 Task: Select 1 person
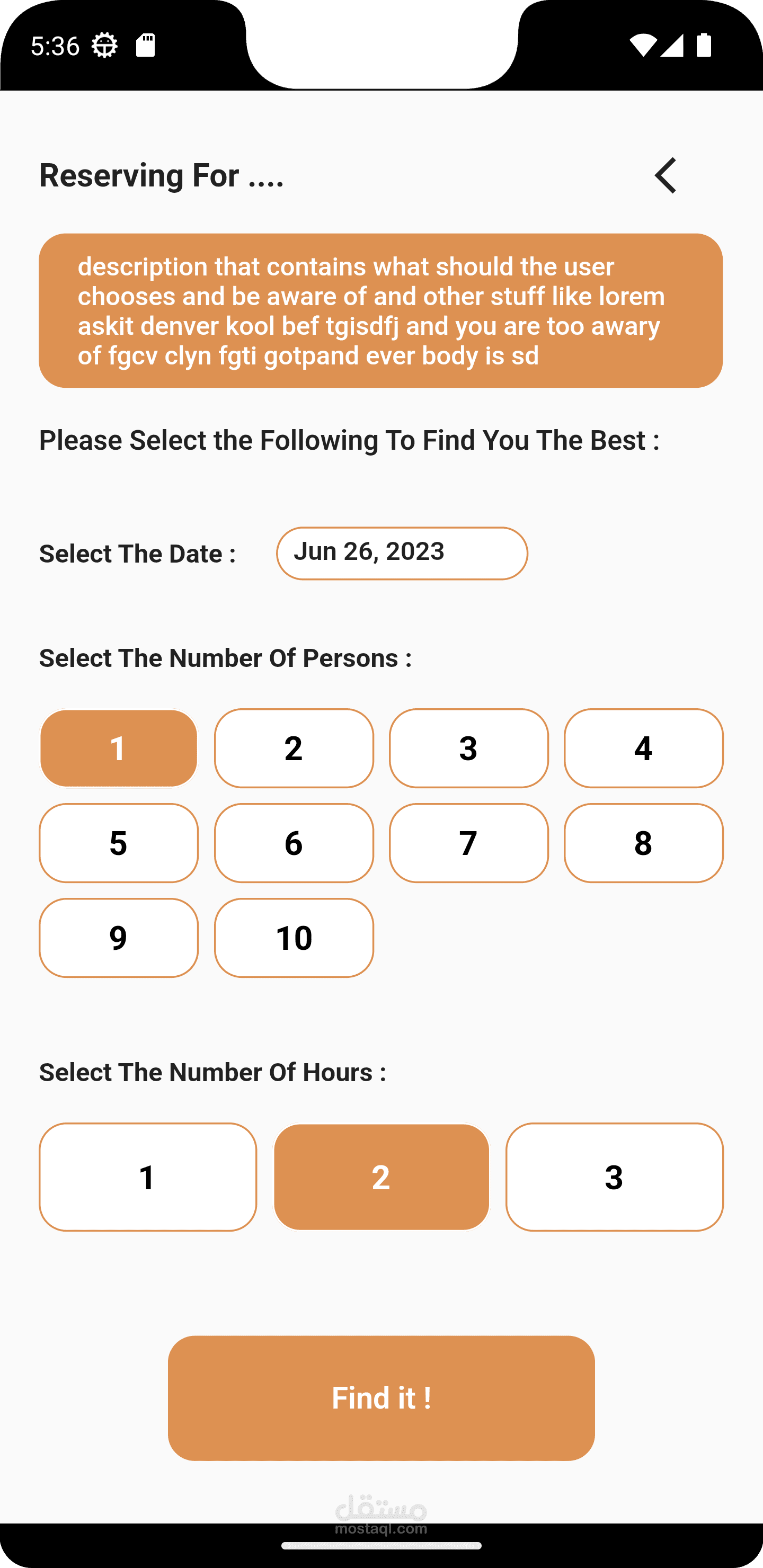pos(119,748)
